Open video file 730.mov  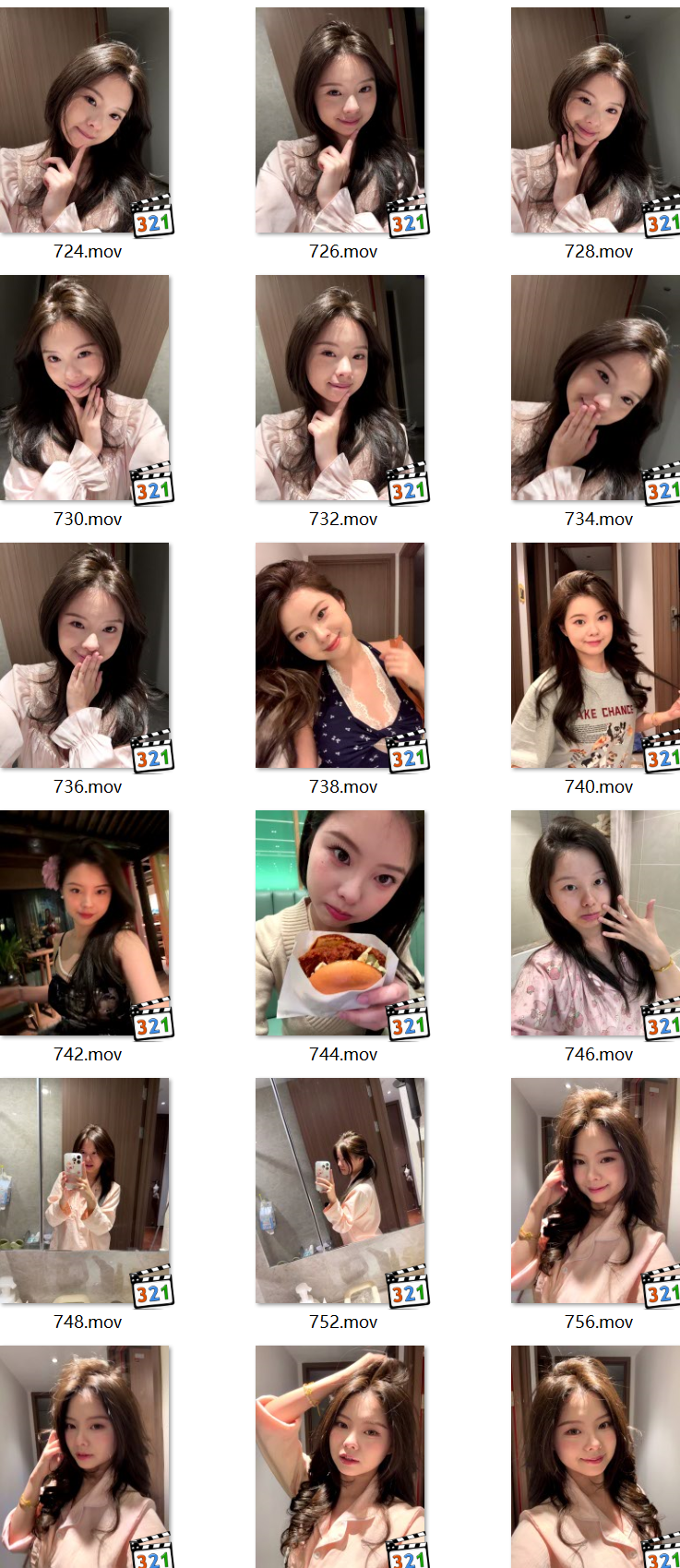pos(85,388)
